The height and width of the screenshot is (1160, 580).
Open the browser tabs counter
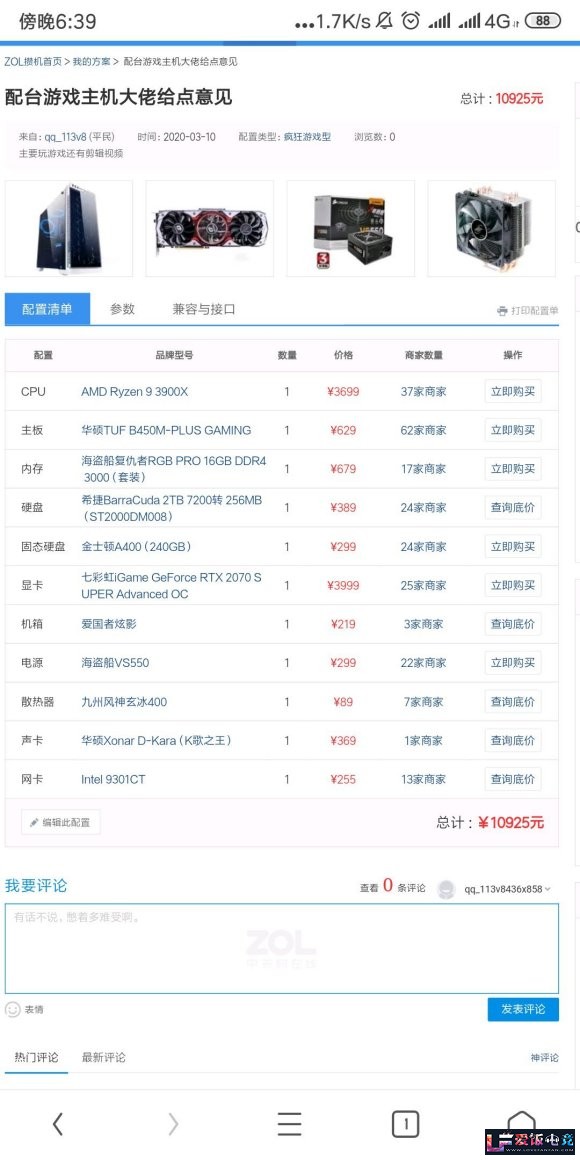tap(405, 1124)
